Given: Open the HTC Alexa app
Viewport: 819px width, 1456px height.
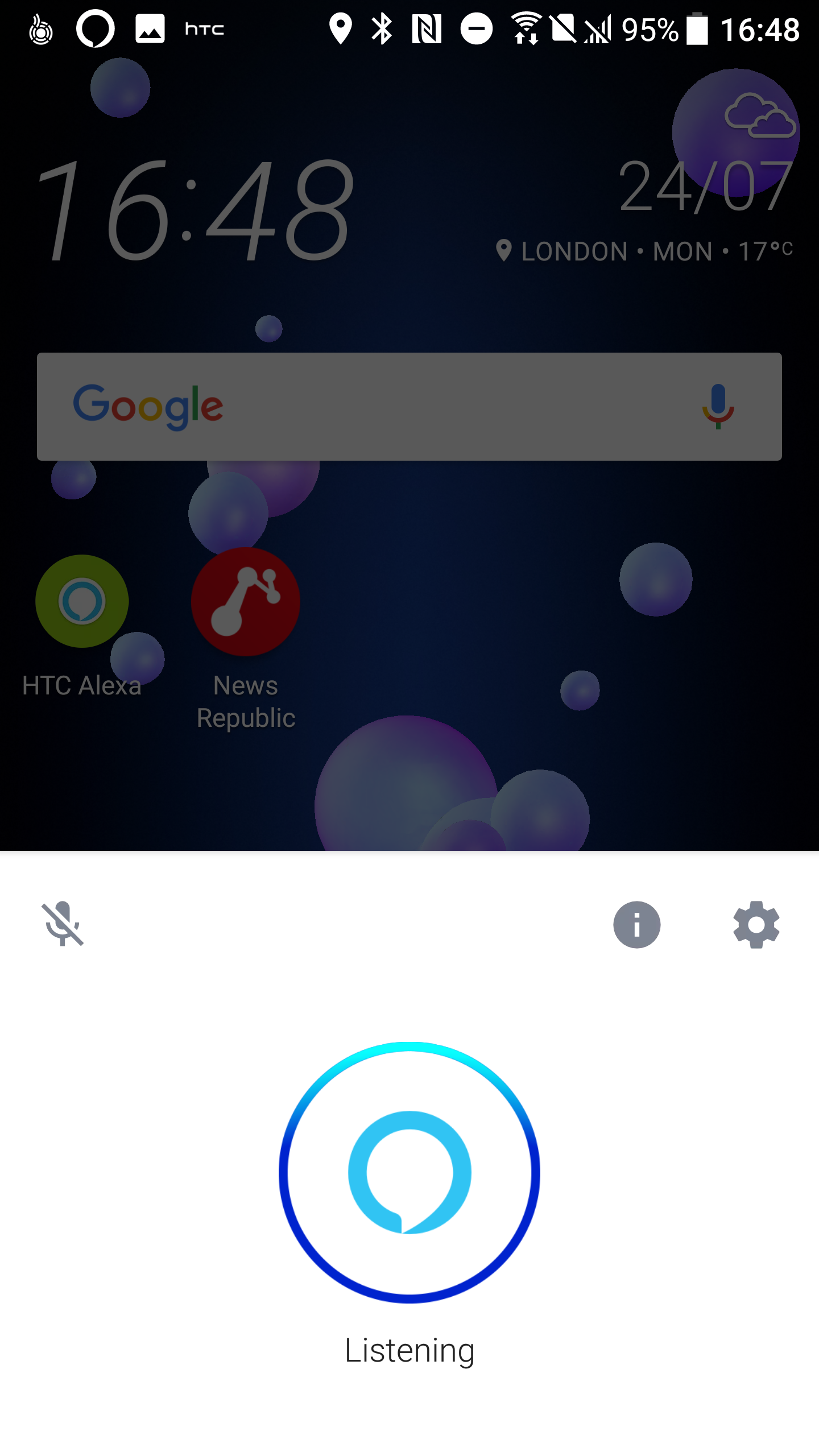Looking at the screenshot, I should [82, 626].
